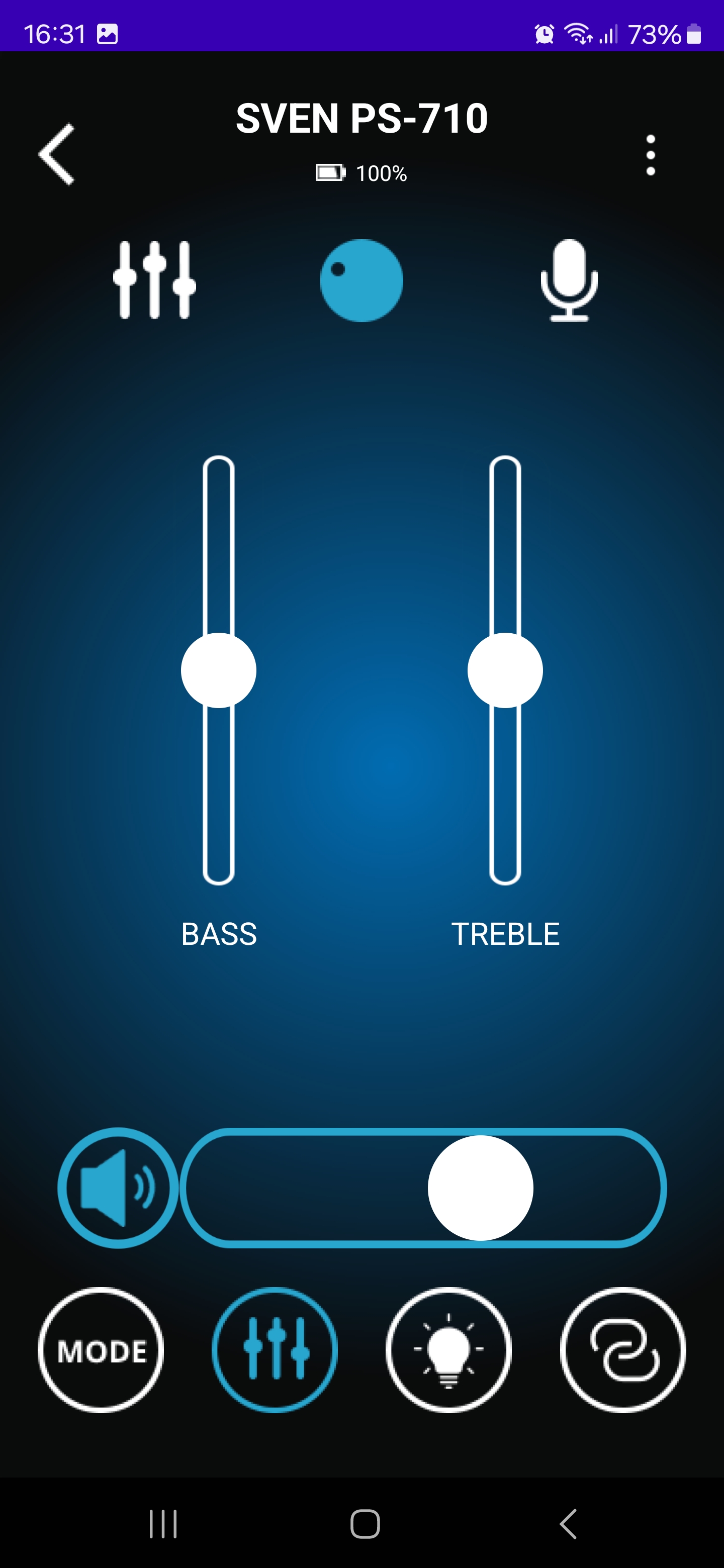Switch to the equalizer sliders tab
This screenshot has width=724, height=1568.
155,280
